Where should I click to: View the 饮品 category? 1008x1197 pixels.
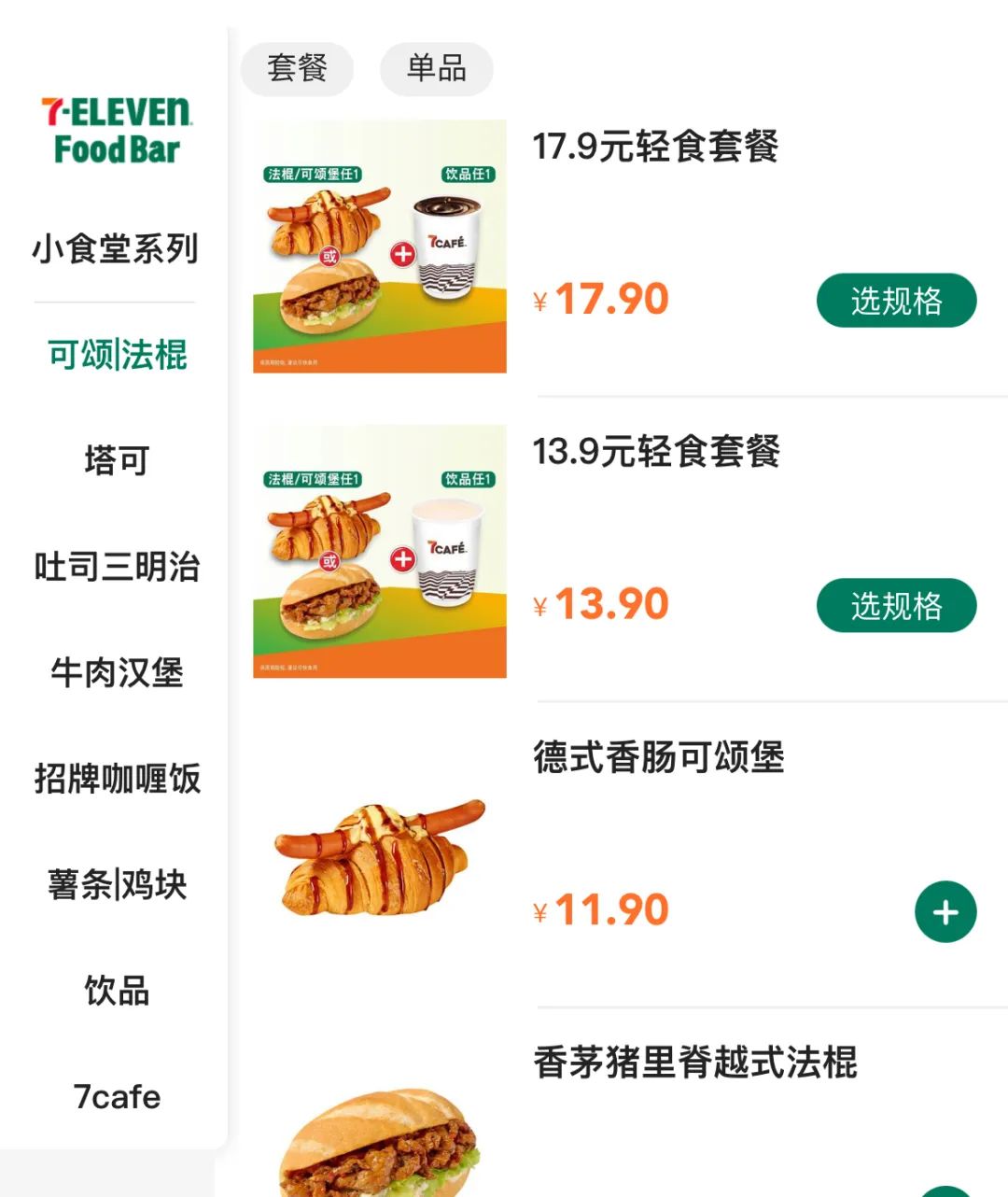coord(117,991)
